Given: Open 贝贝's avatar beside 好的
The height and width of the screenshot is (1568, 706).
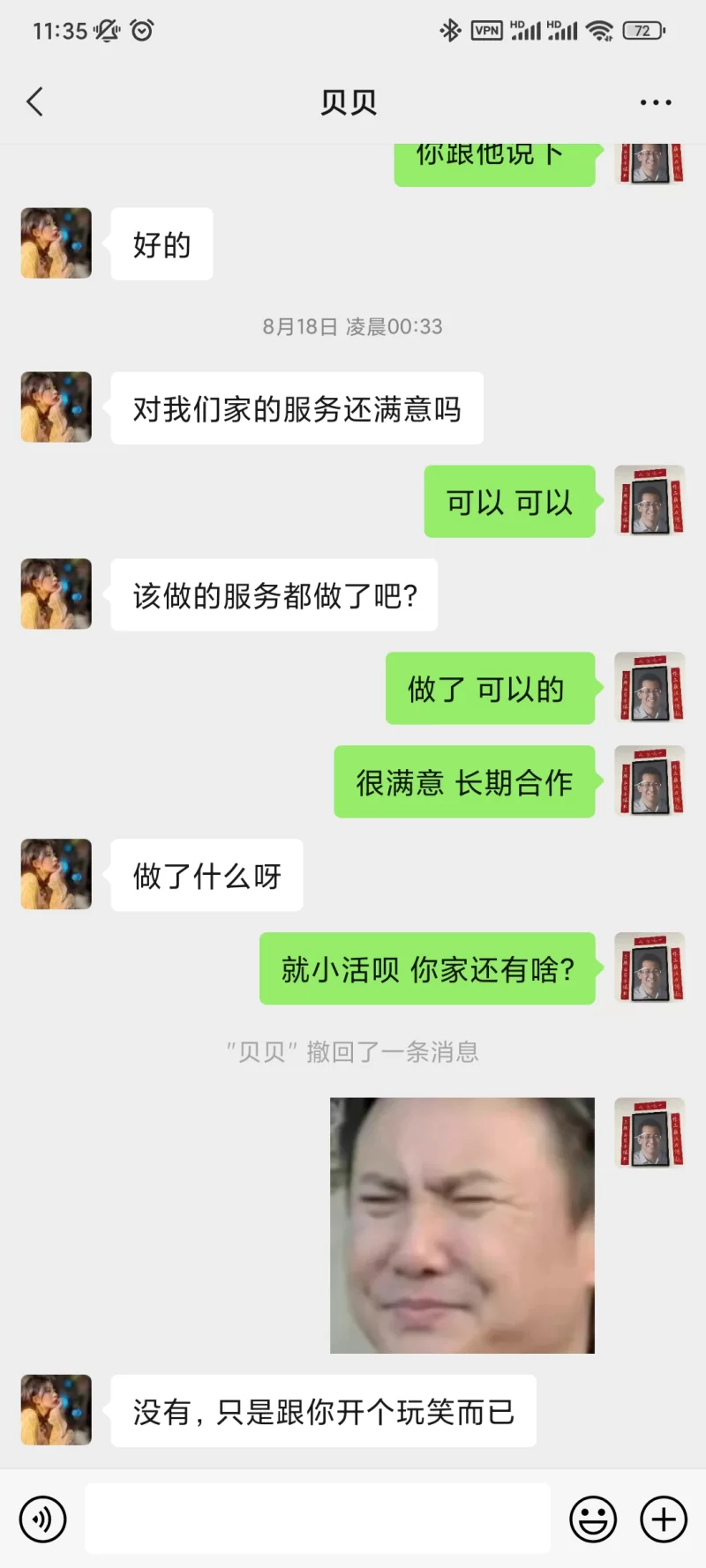Looking at the screenshot, I should (56, 243).
